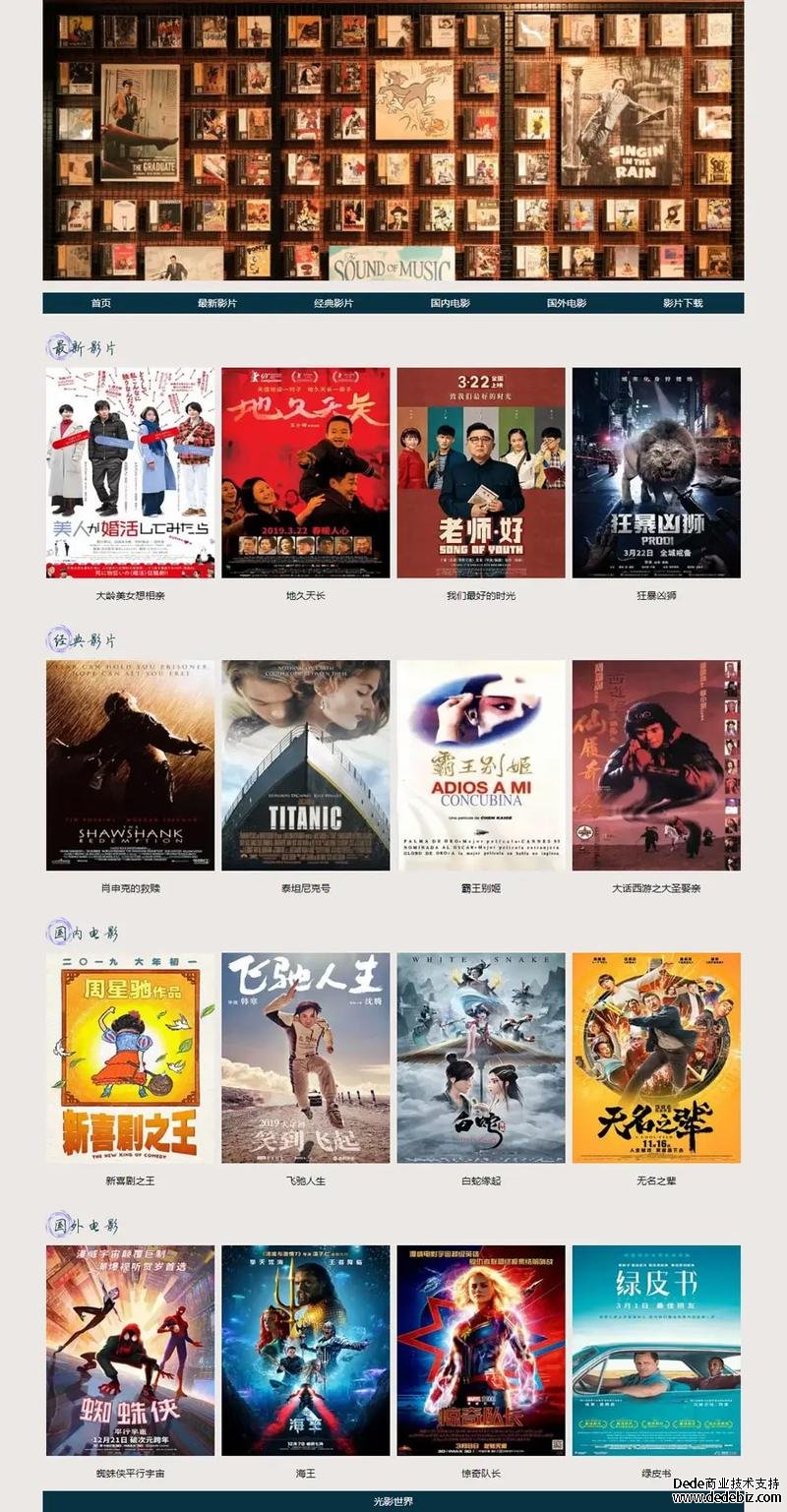The height and width of the screenshot is (1512, 787).
Task: Select the 无名之辈 movie card
Action: pyautogui.click(x=656, y=1058)
